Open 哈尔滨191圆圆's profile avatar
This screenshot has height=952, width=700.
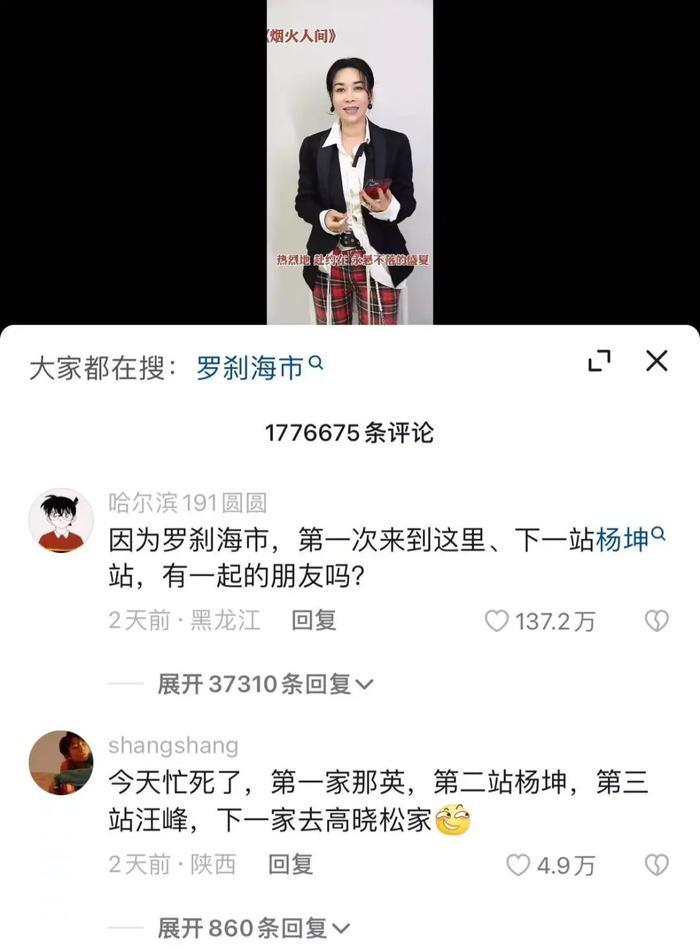61,521
